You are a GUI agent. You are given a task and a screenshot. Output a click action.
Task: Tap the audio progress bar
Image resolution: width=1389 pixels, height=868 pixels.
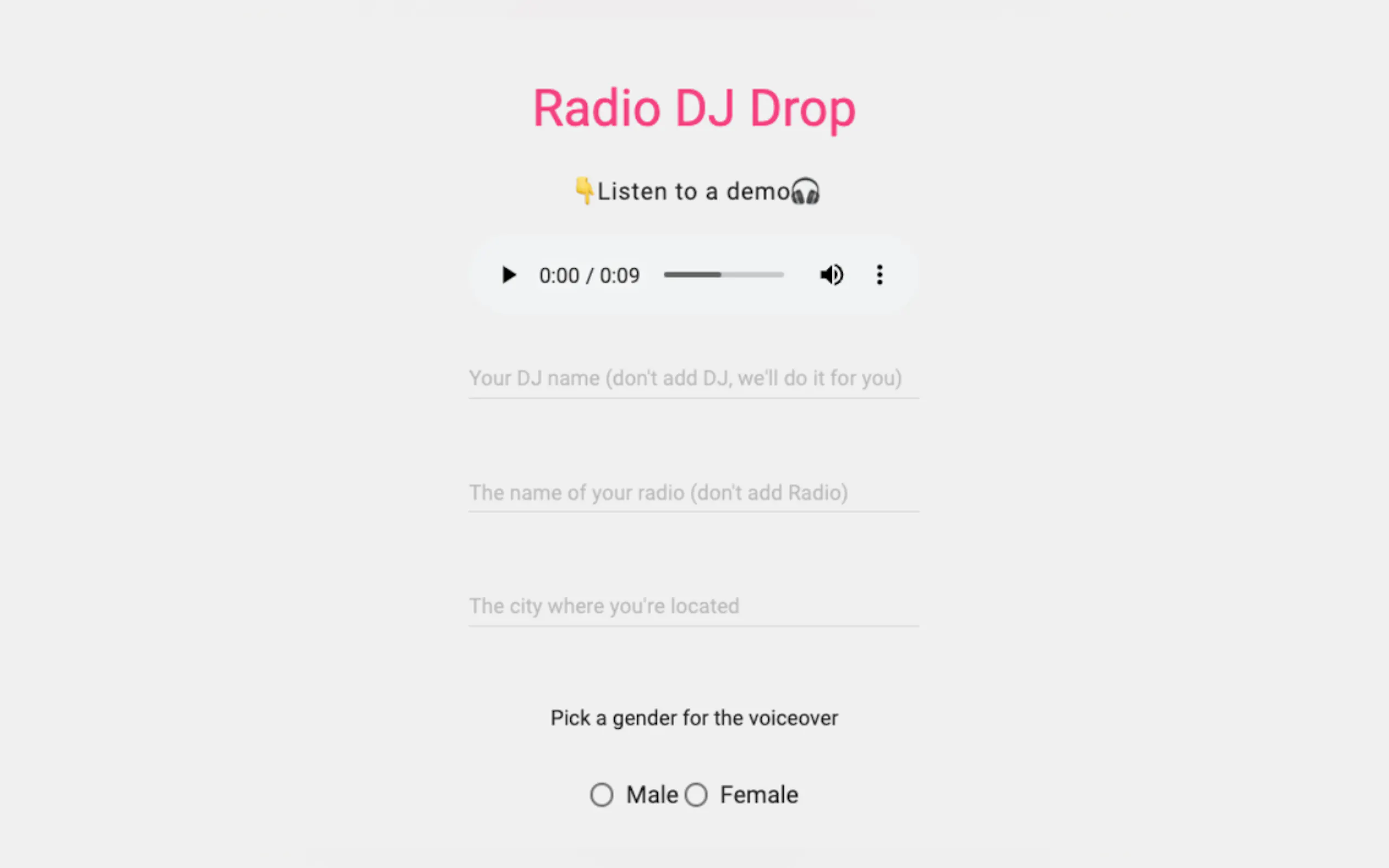point(723,275)
